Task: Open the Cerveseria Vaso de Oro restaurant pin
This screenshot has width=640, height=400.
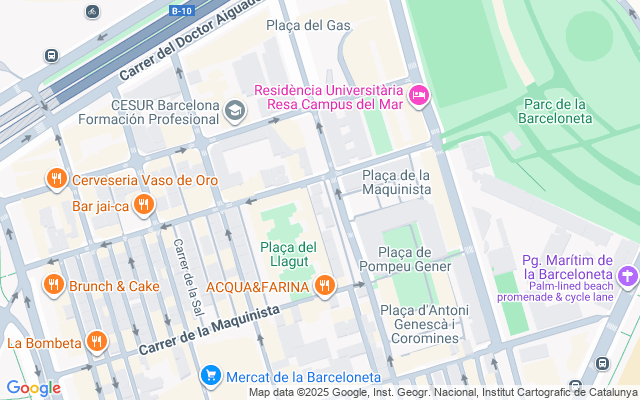Action: (56, 180)
